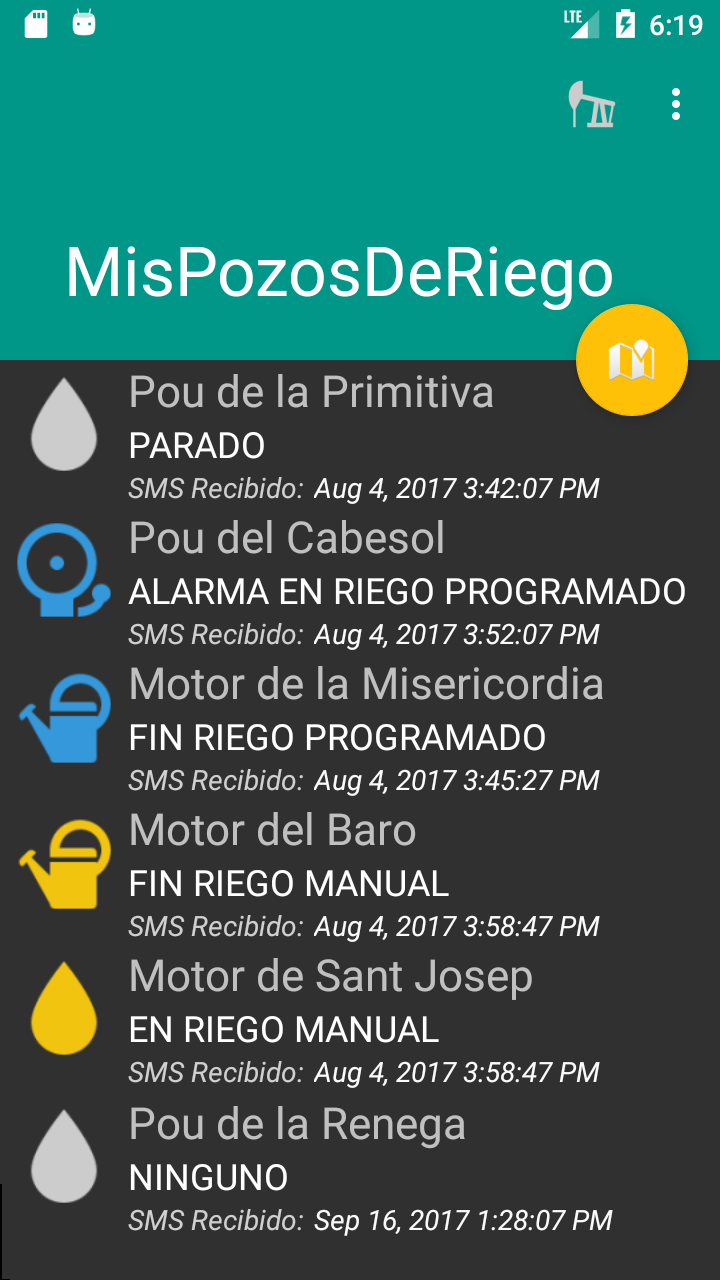The height and width of the screenshot is (1280, 720).
Task: Open the Pou de la Renega well
Action: pyautogui.click(x=360, y=1168)
